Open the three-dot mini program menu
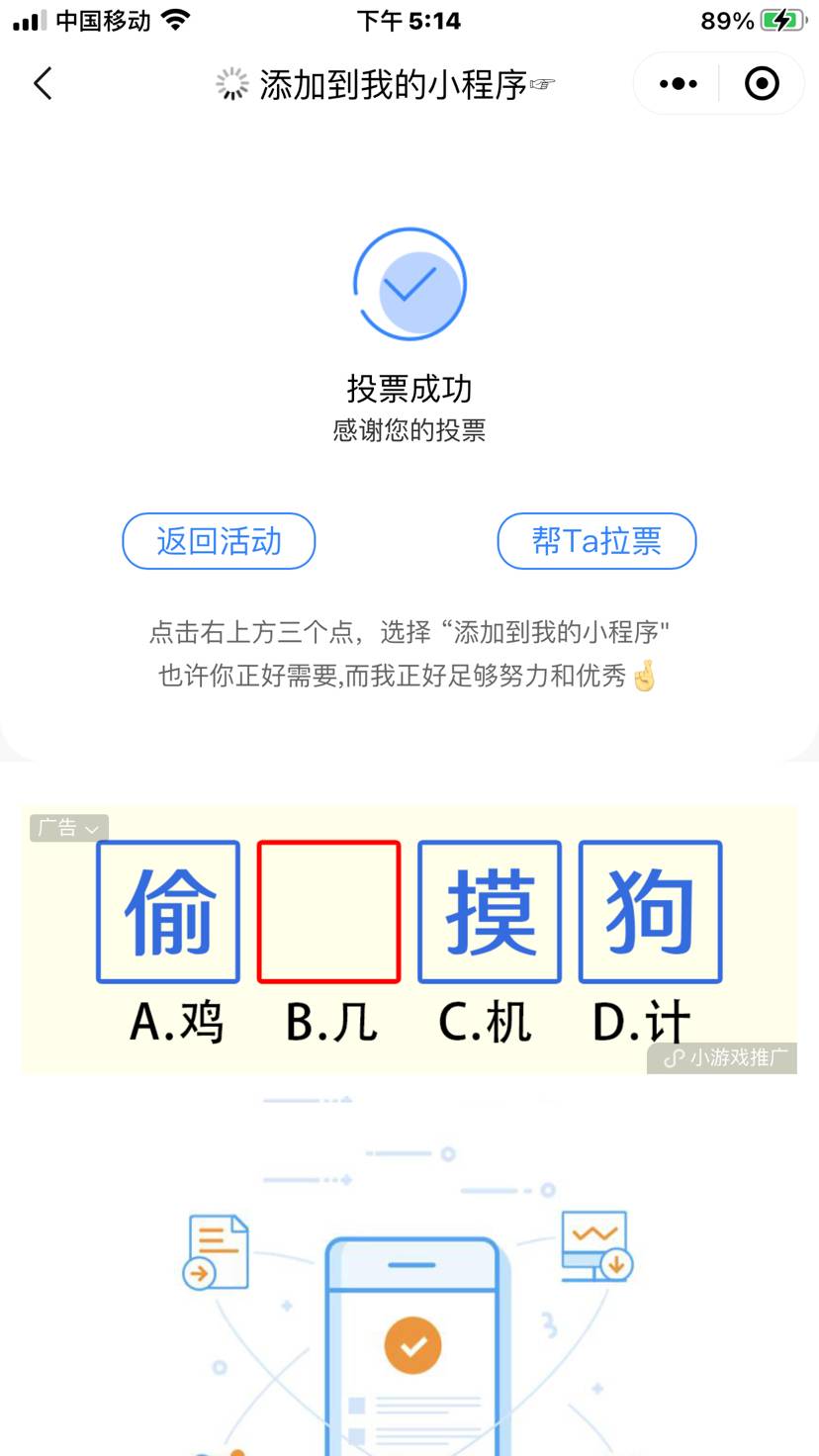The height and width of the screenshot is (1456, 819). click(x=678, y=84)
